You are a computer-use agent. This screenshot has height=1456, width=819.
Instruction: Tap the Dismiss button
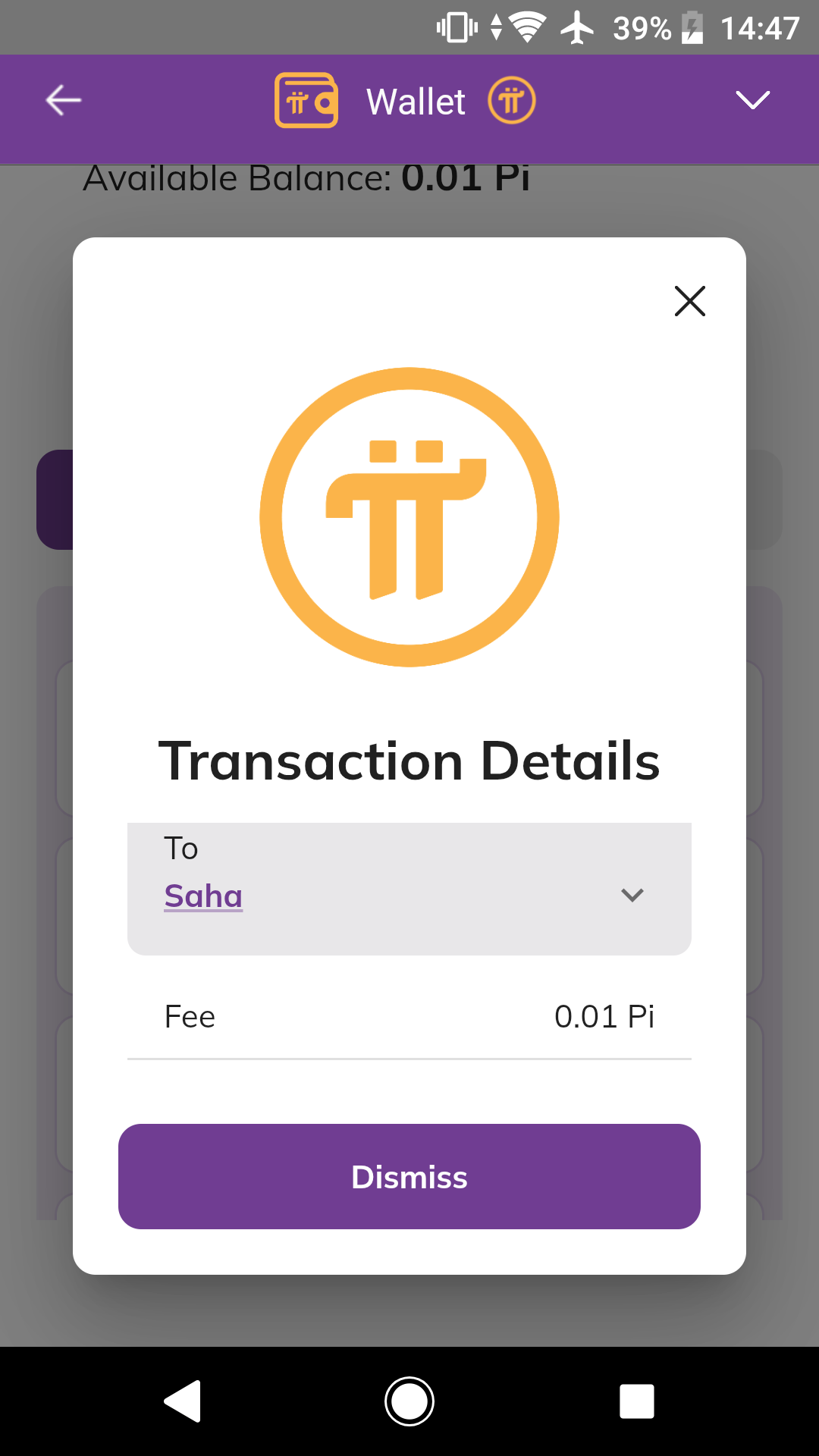[x=409, y=1176]
